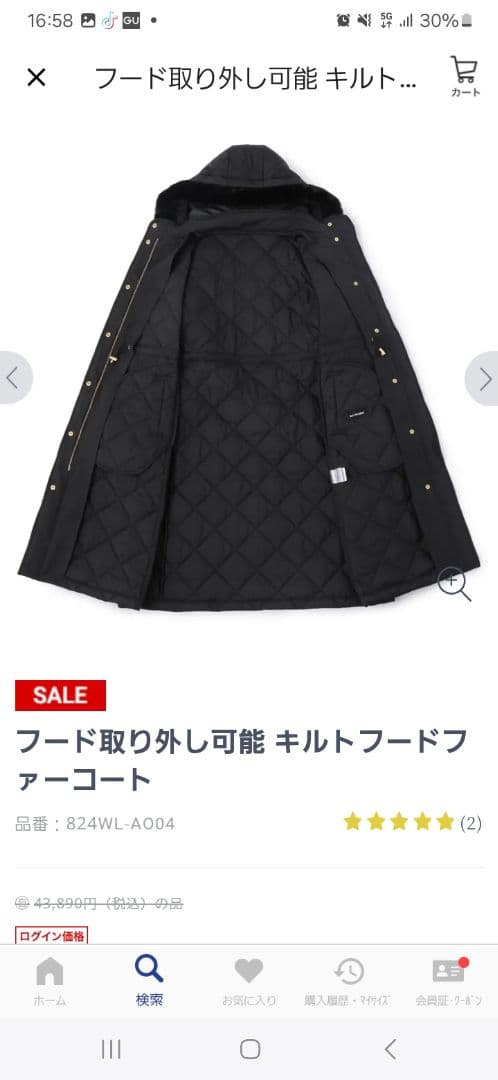View the five-star customer reviews
Image resolution: width=498 pixels, height=1080 pixels.
pos(413,822)
